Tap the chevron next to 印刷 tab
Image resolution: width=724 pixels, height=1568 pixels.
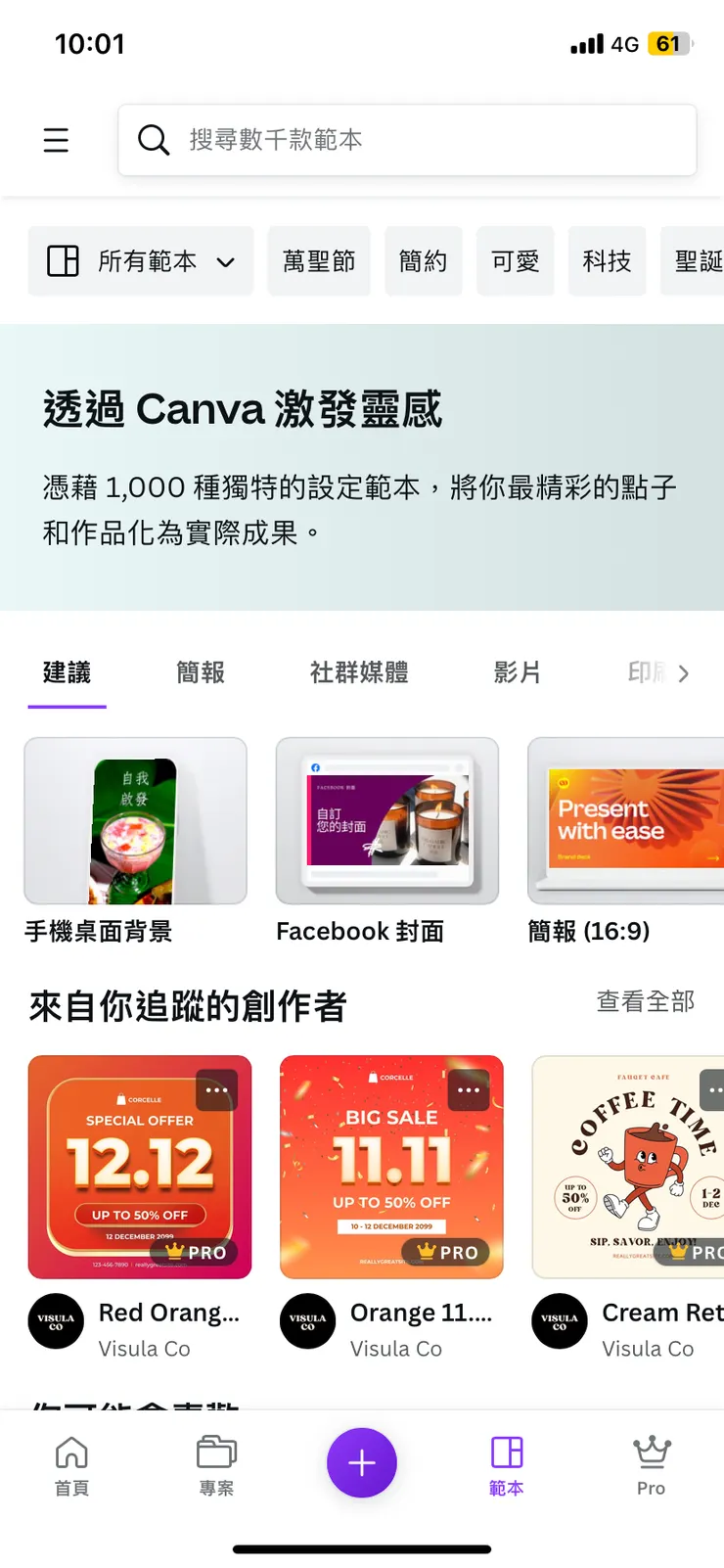pos(684,673)
